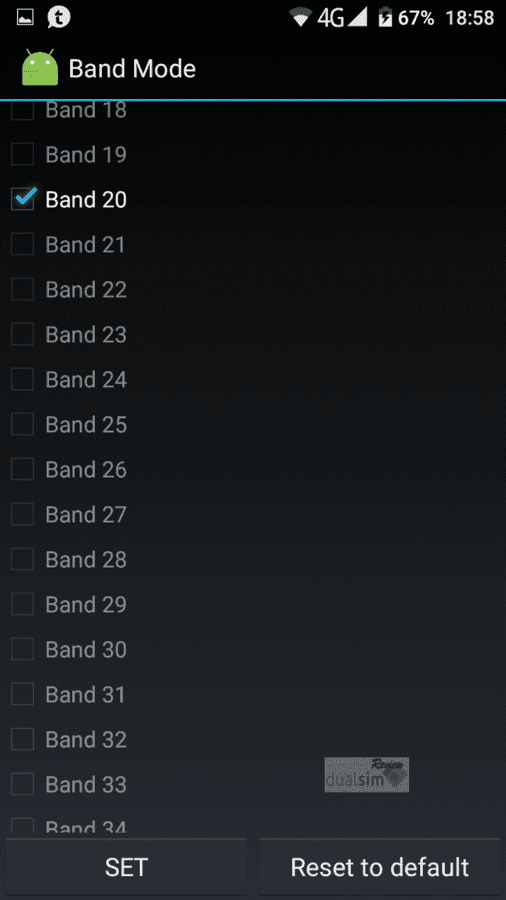Check the Band 26 box
Screen dimensions: 506x900
[x=23, y=470]
